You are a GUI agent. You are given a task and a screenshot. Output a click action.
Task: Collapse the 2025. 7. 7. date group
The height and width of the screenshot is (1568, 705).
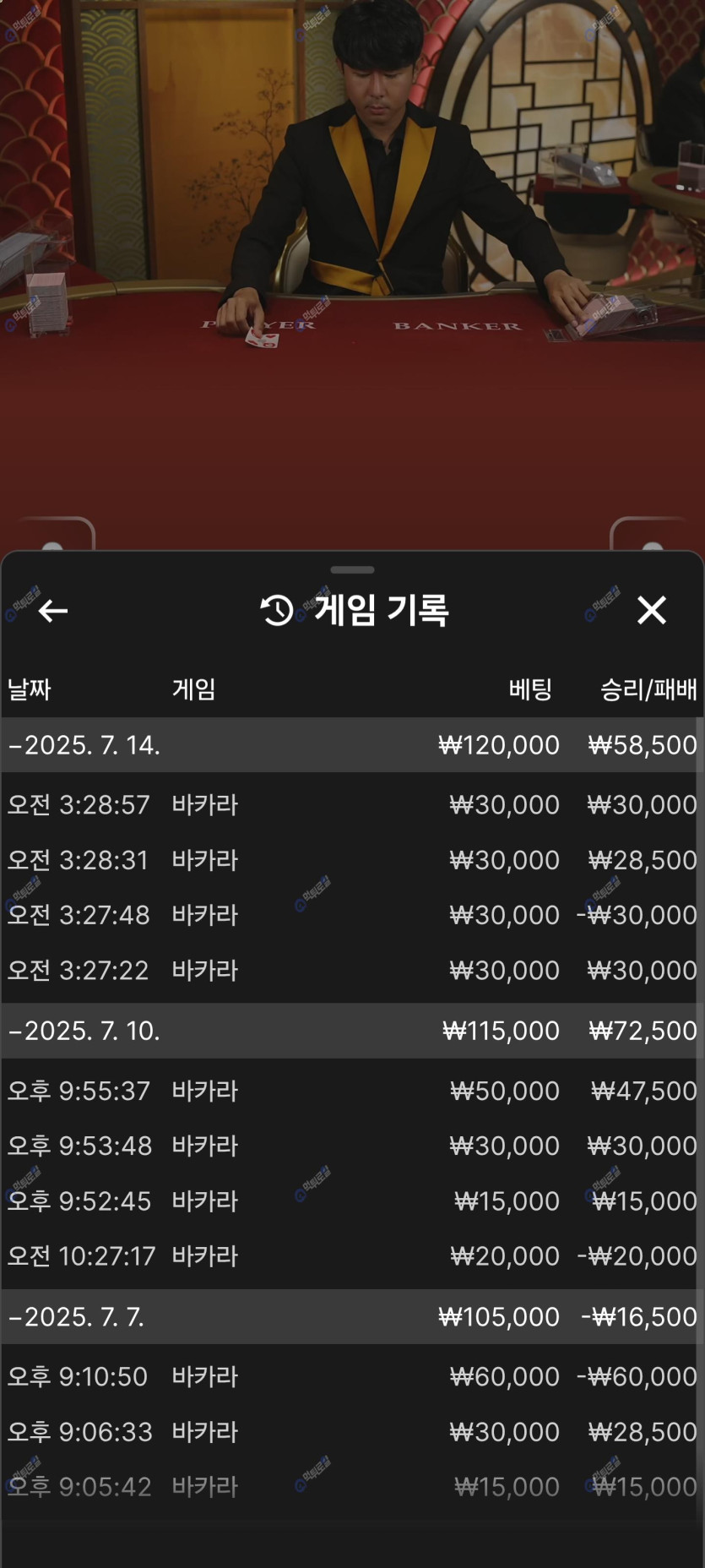point(352,1316)
